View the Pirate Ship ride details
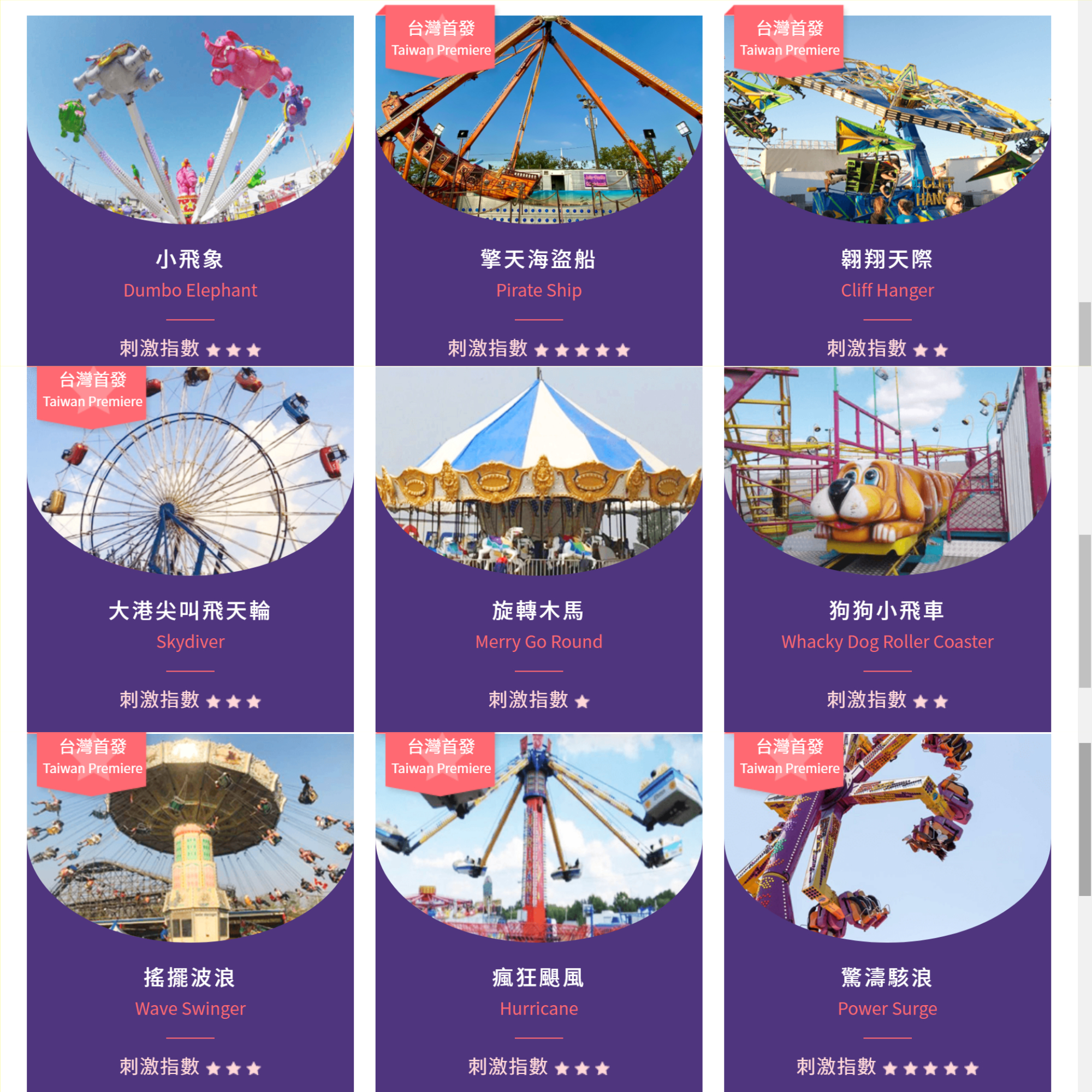 [x=538, y=189]
